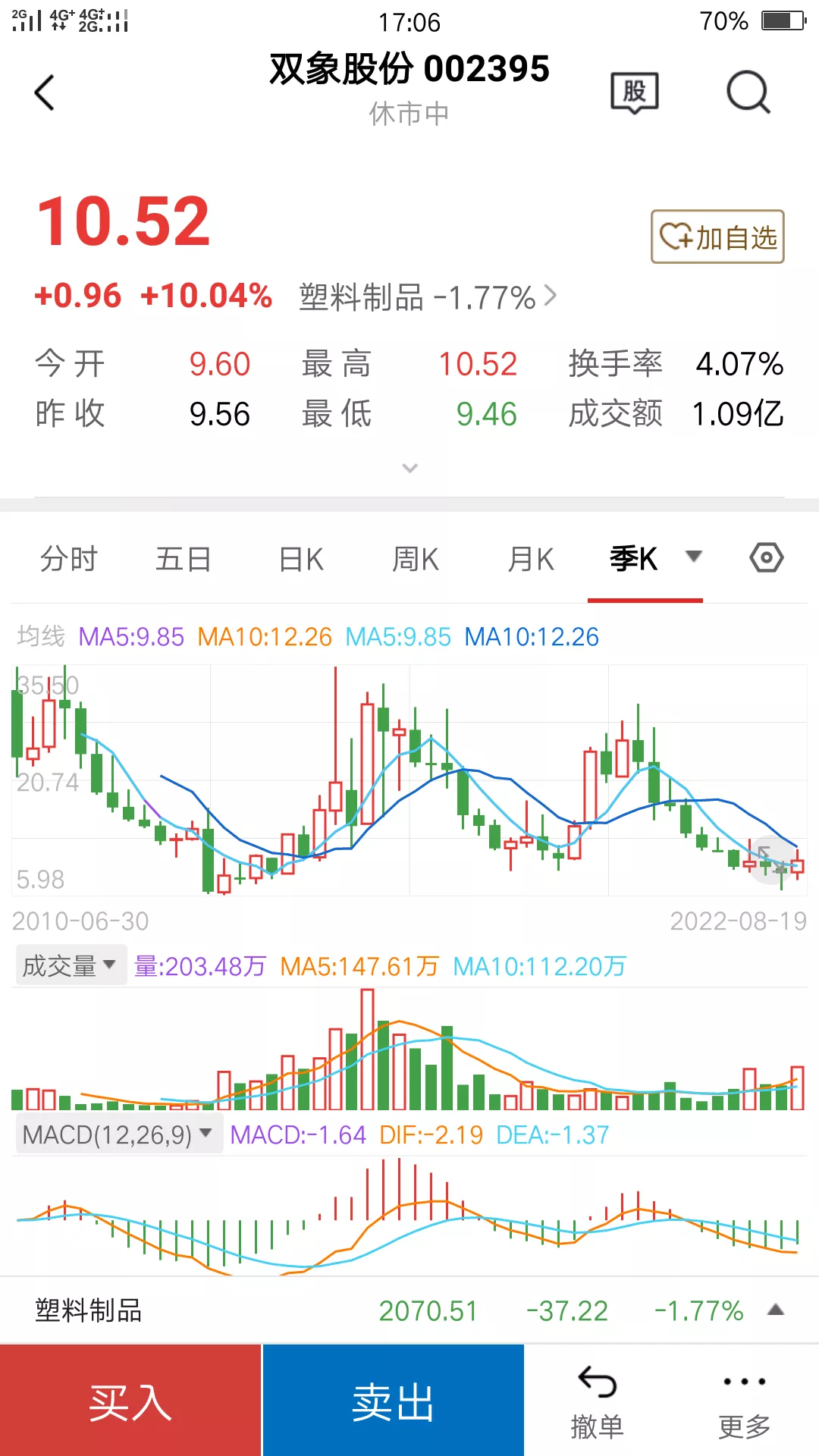This screenshot has width=819, height=1456.
Task: Expand the 塑料制品 index bar at bottom
Action: click(x=775, y=1310)
